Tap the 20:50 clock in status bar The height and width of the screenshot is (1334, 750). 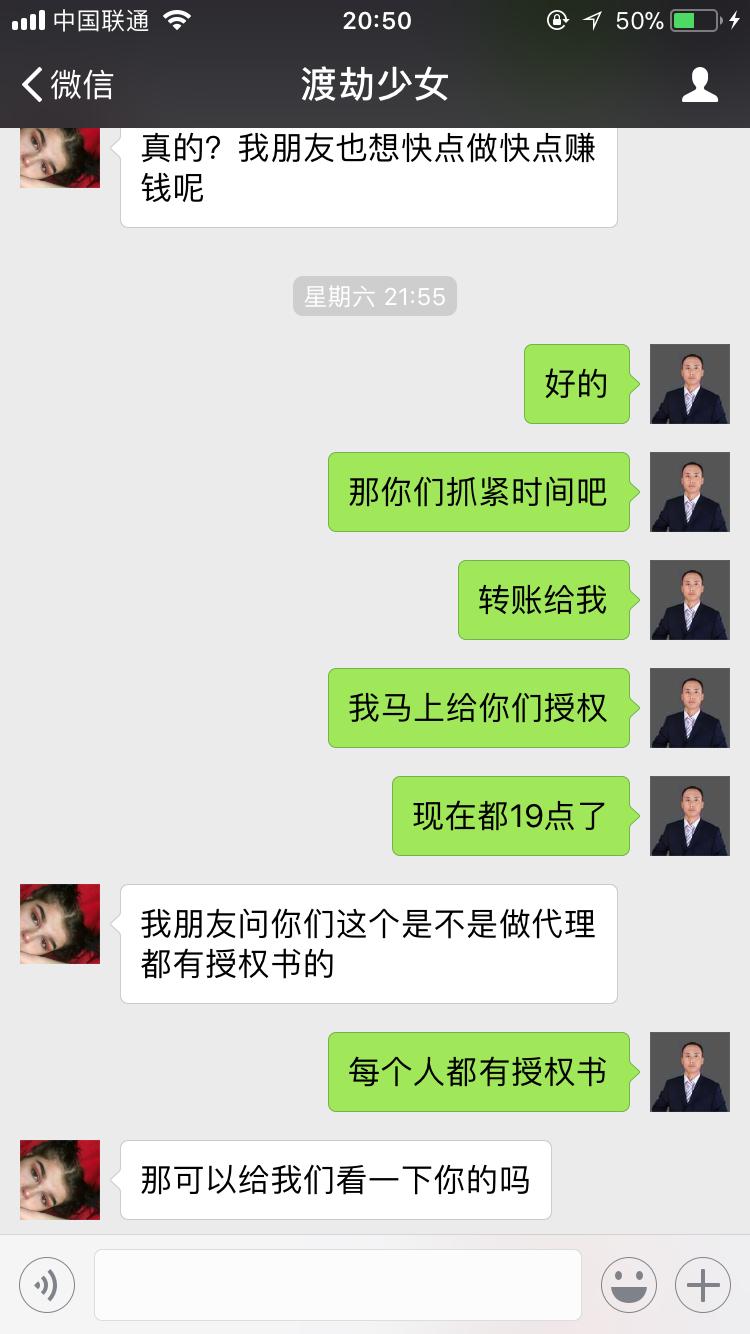pyautogui.click(x=374, y=20)
